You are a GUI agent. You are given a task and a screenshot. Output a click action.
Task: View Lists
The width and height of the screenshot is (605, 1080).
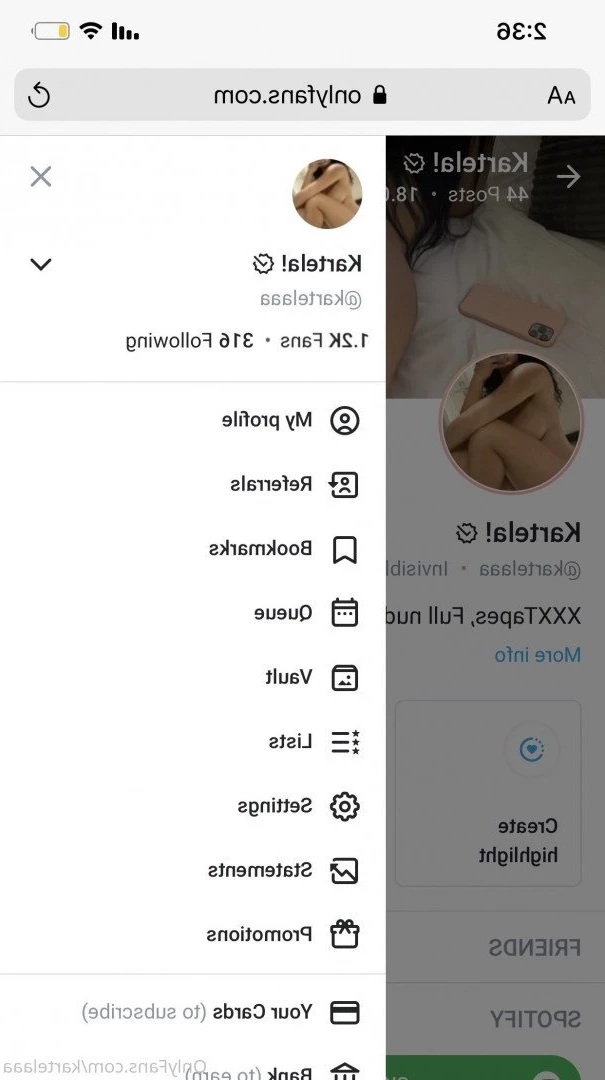312,742
